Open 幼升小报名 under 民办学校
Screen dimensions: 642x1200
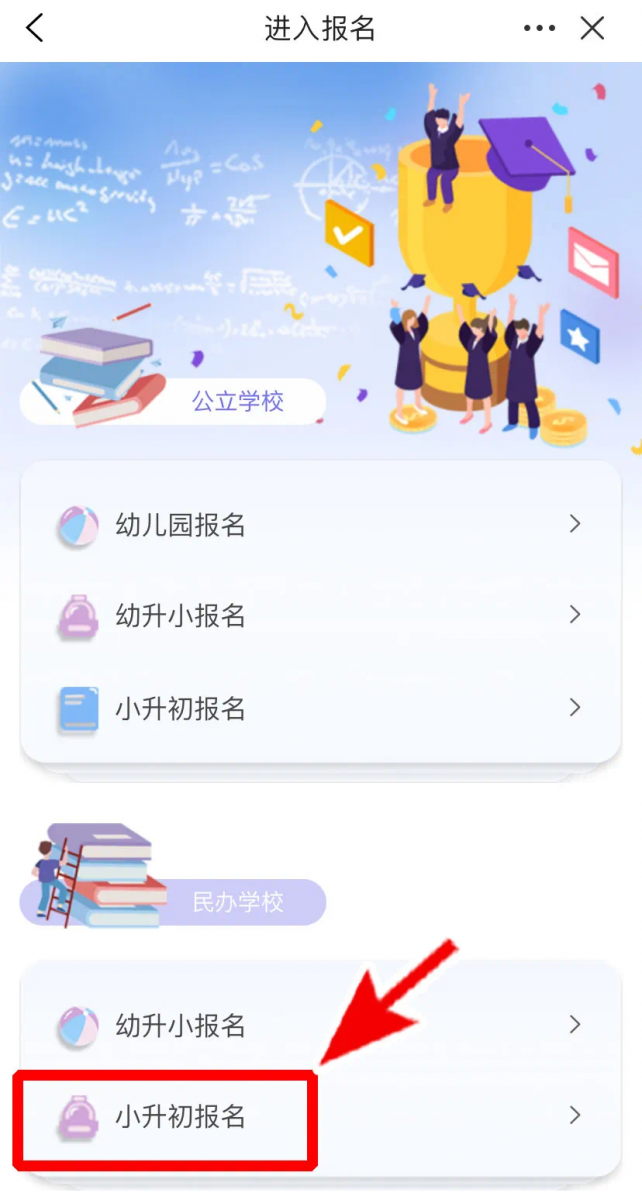(318, 1025)
